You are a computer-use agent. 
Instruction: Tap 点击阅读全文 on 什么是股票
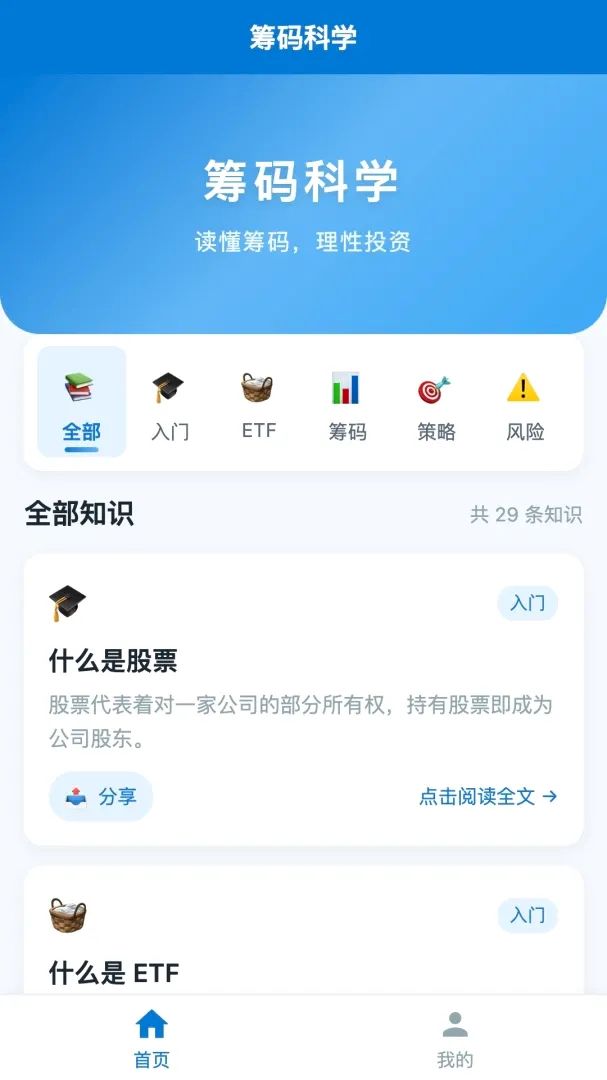tap(488, 796)
